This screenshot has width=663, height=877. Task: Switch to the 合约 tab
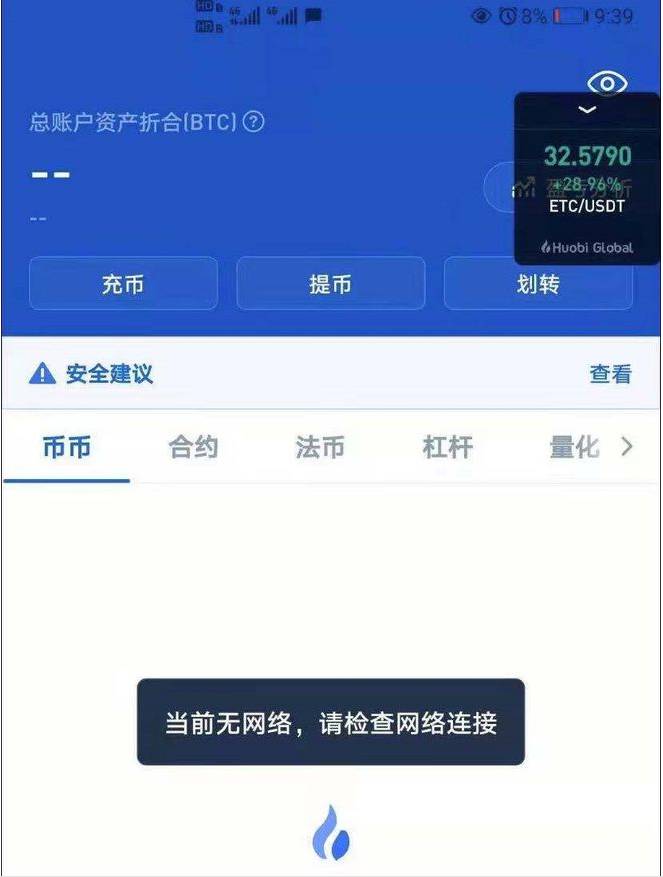(193, 447)
